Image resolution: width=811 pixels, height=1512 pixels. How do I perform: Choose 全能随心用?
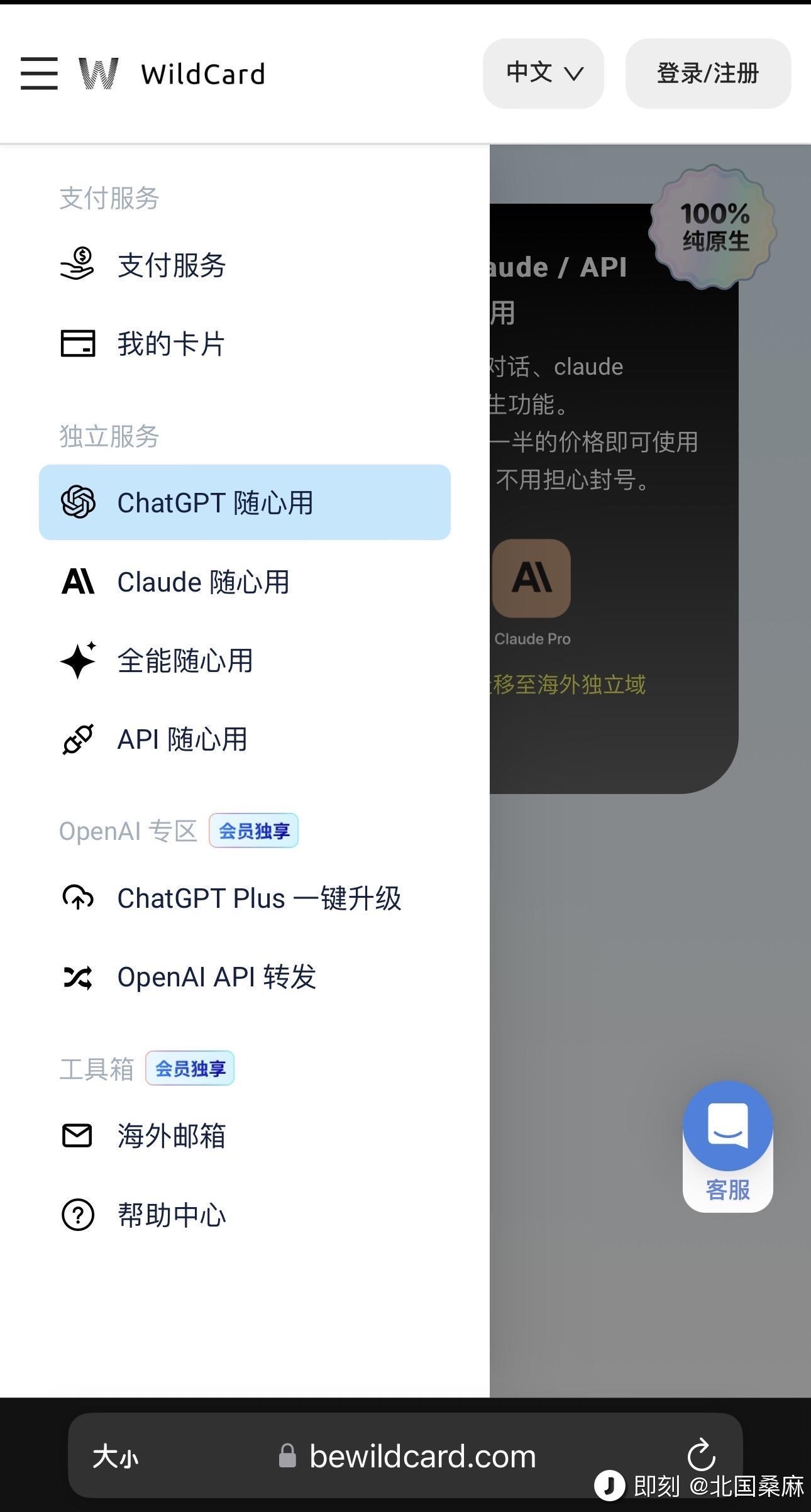tap(245, 661)
